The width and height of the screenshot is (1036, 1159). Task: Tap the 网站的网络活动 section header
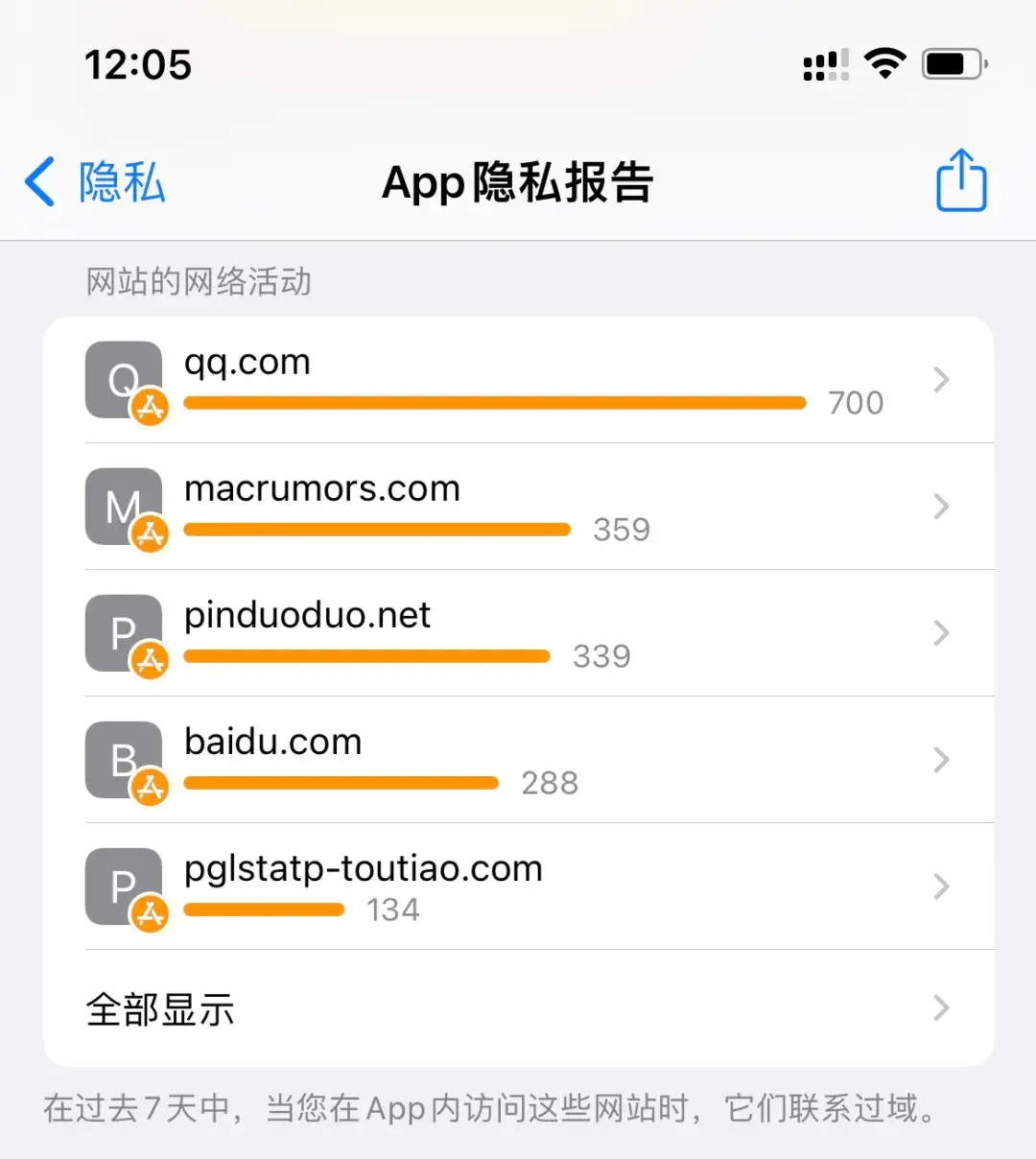pyautogui.click(x=198, y=281)
